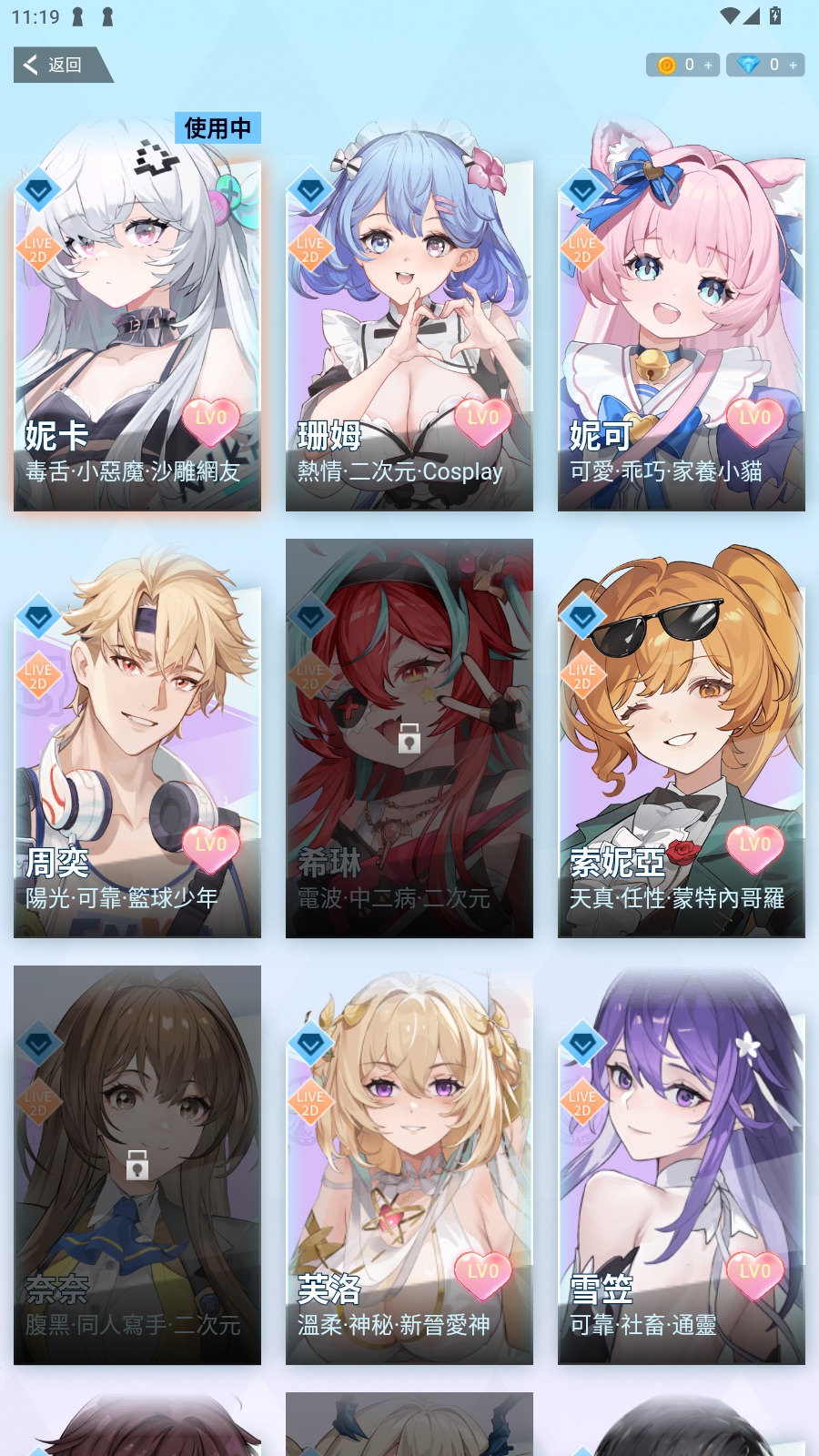Viewport: 819px width, 1456px height.
Task: Click the blue diamond badge on 妮卡's card
Action: 37,188
